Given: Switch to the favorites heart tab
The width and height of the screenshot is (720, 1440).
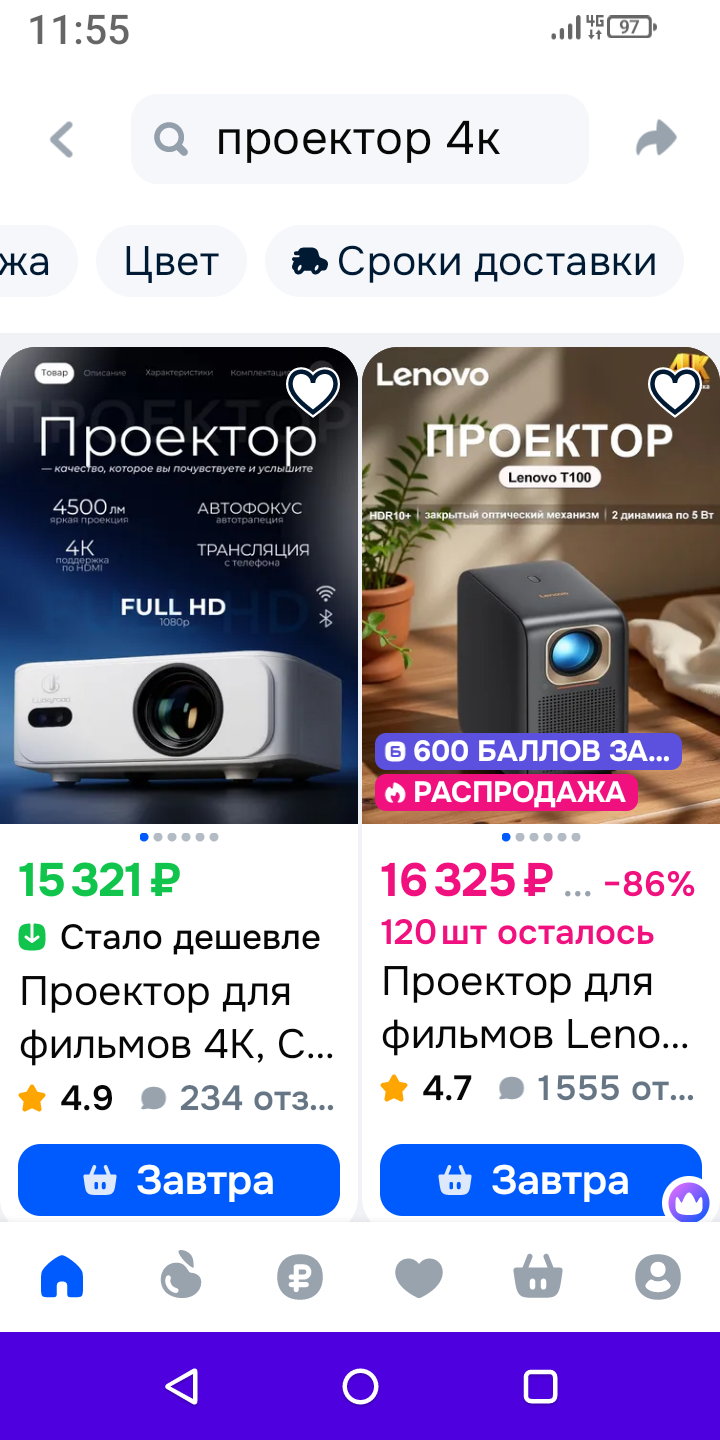Looking at the screenshot, I should (x=418, y=1277).
